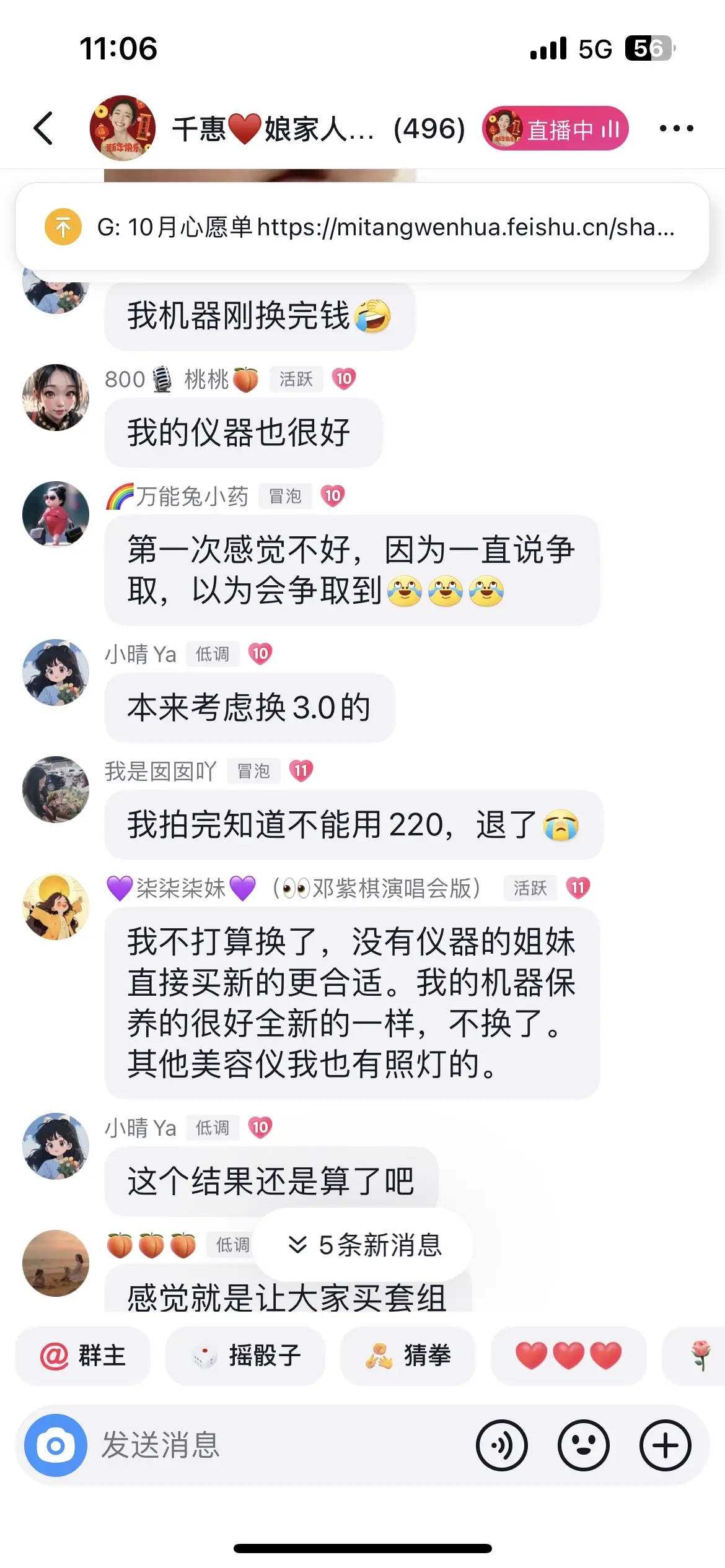The width and height of the screenshot is (725, 1568).
Task: Send the three red hearts chip
Action: coord(568,1356)
